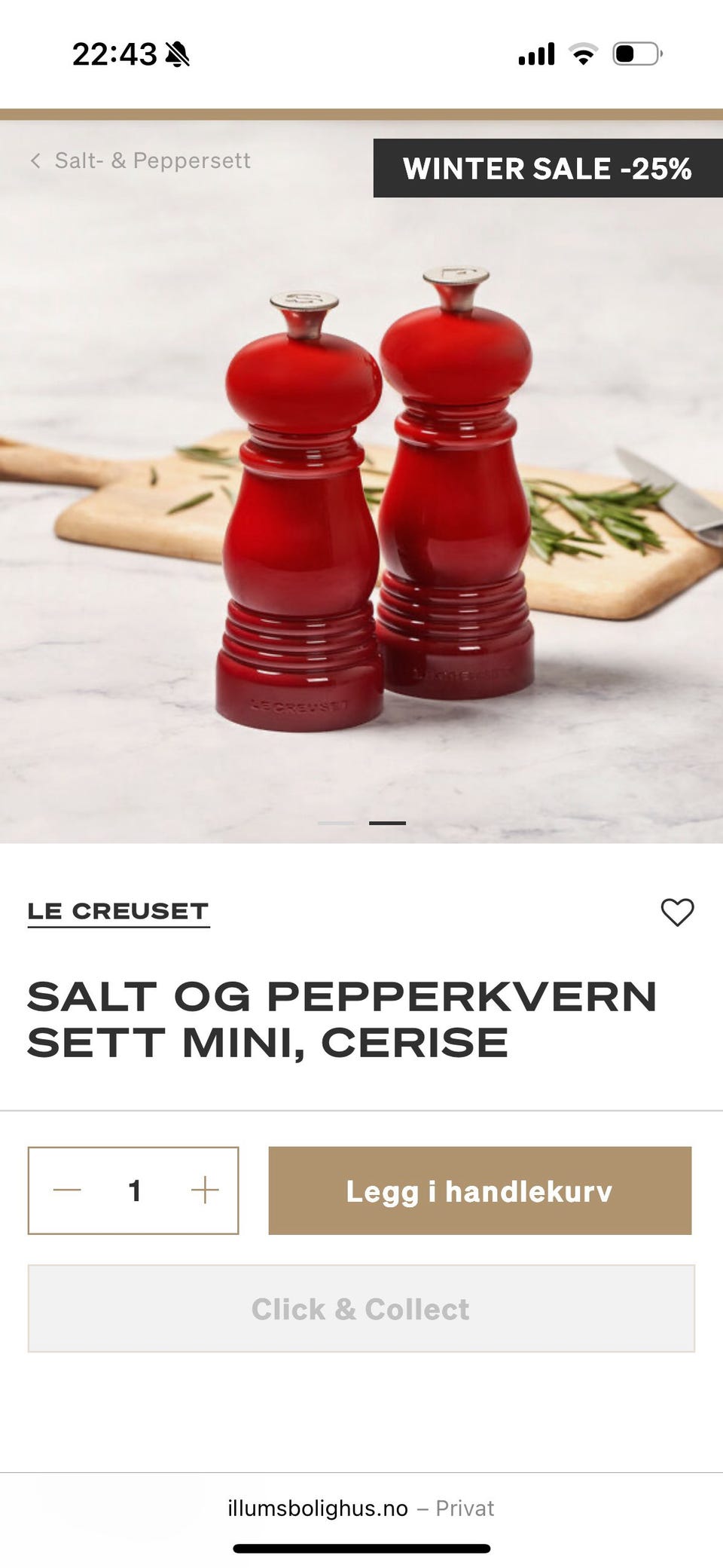Tap the cellular signal strength icon
The width and height of the screenshot is (723, 1568).
point(537,54)
